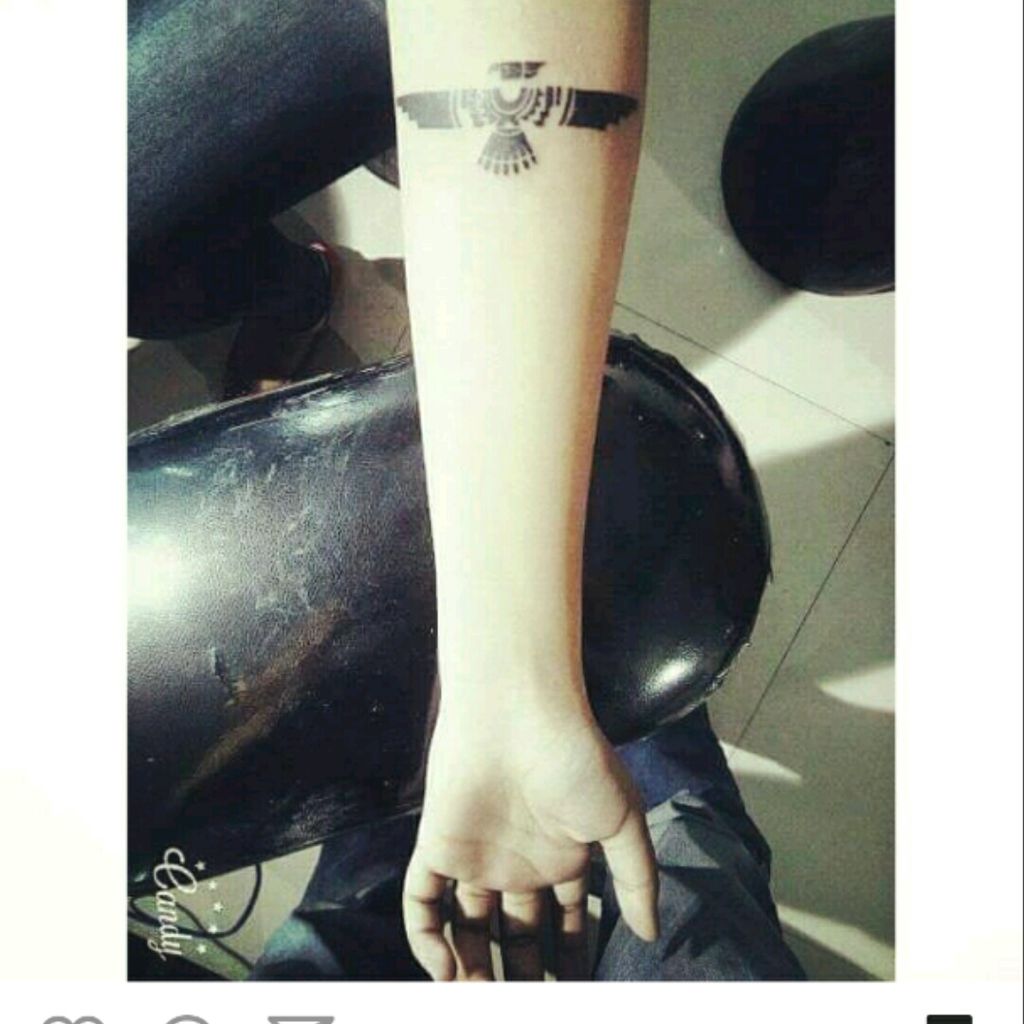
Task: Like the post with the heart icon
Action: 72,1019
